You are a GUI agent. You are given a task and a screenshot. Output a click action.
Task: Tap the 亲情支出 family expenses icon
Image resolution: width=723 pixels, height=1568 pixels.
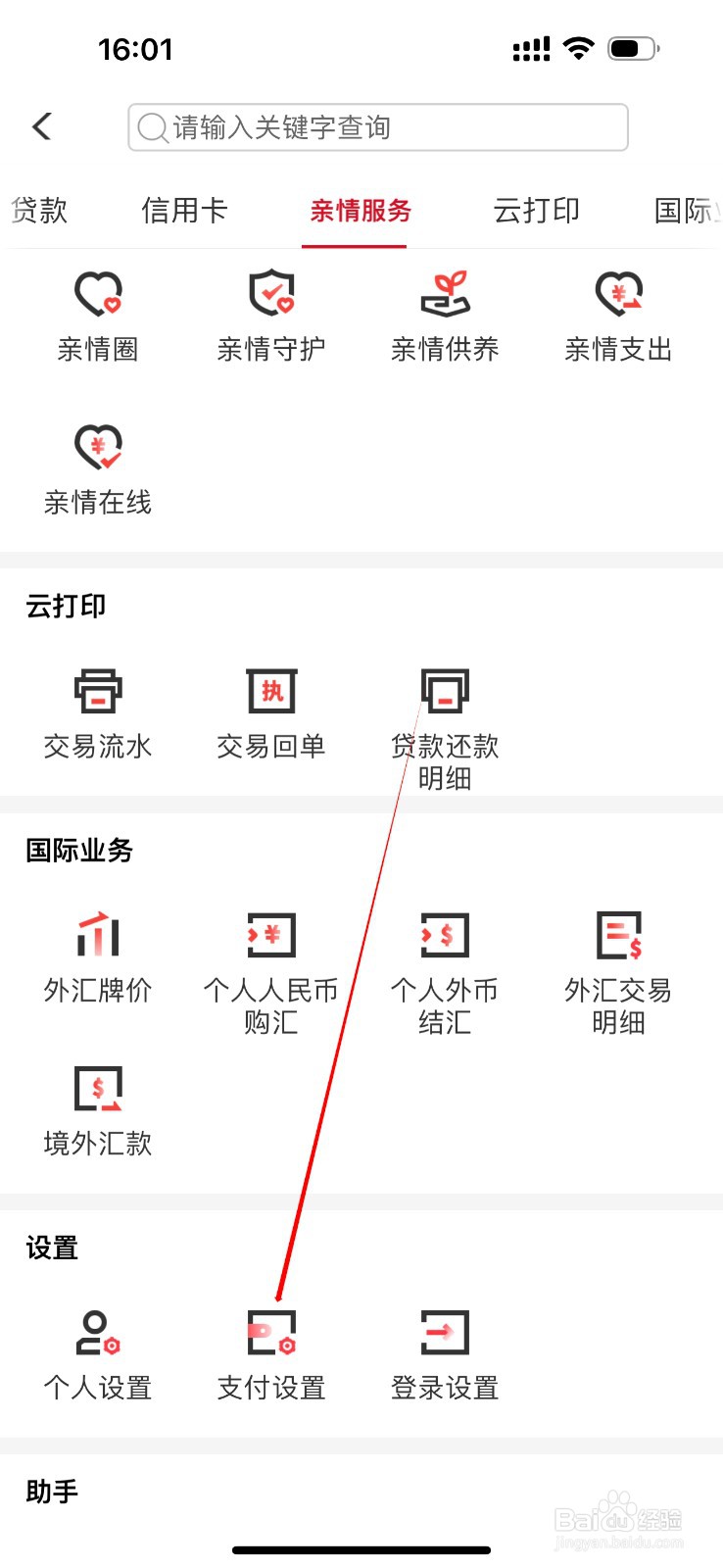pyautogui.click(x=618, y=314)
